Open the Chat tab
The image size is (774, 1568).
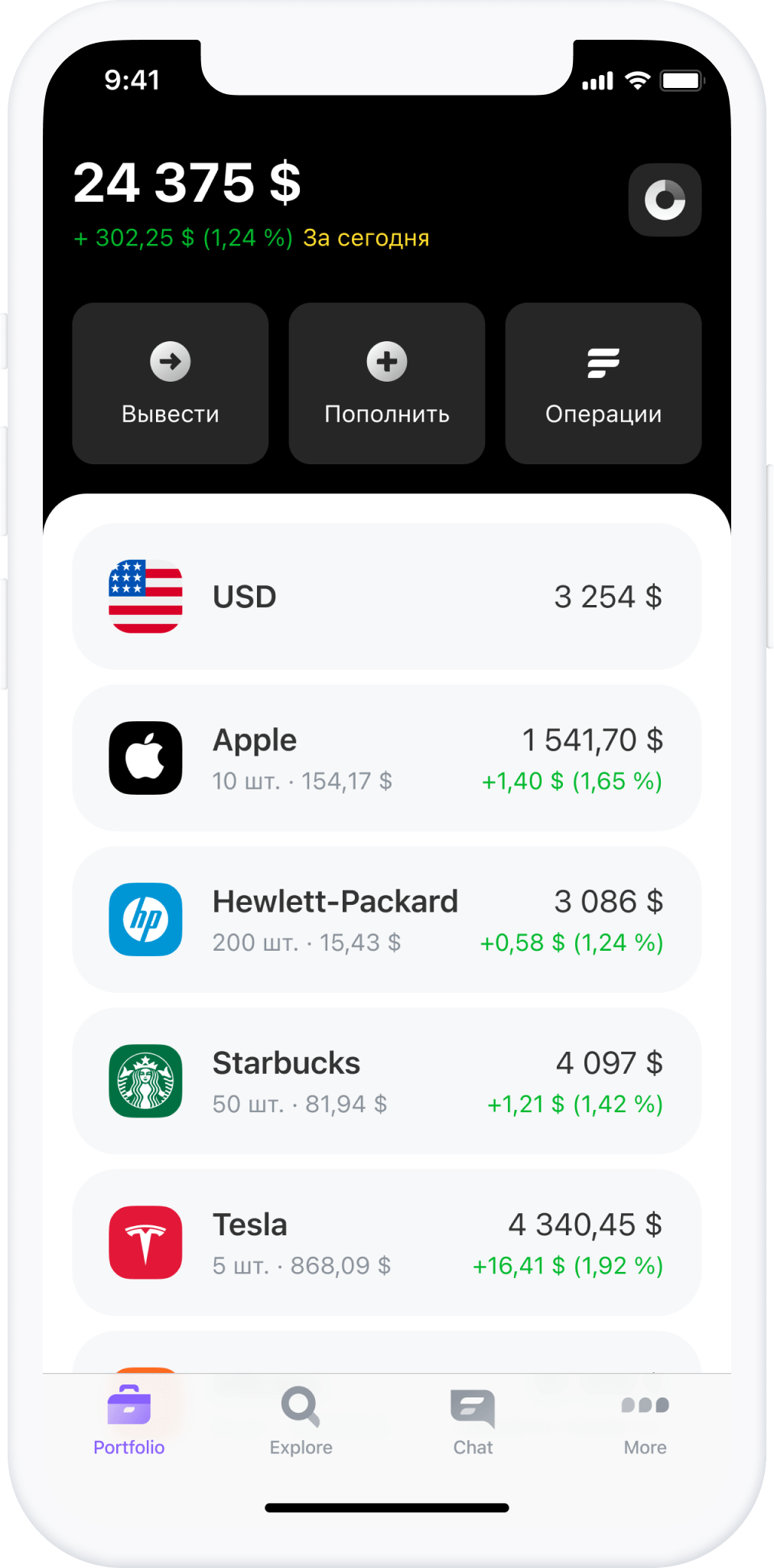473,1420
